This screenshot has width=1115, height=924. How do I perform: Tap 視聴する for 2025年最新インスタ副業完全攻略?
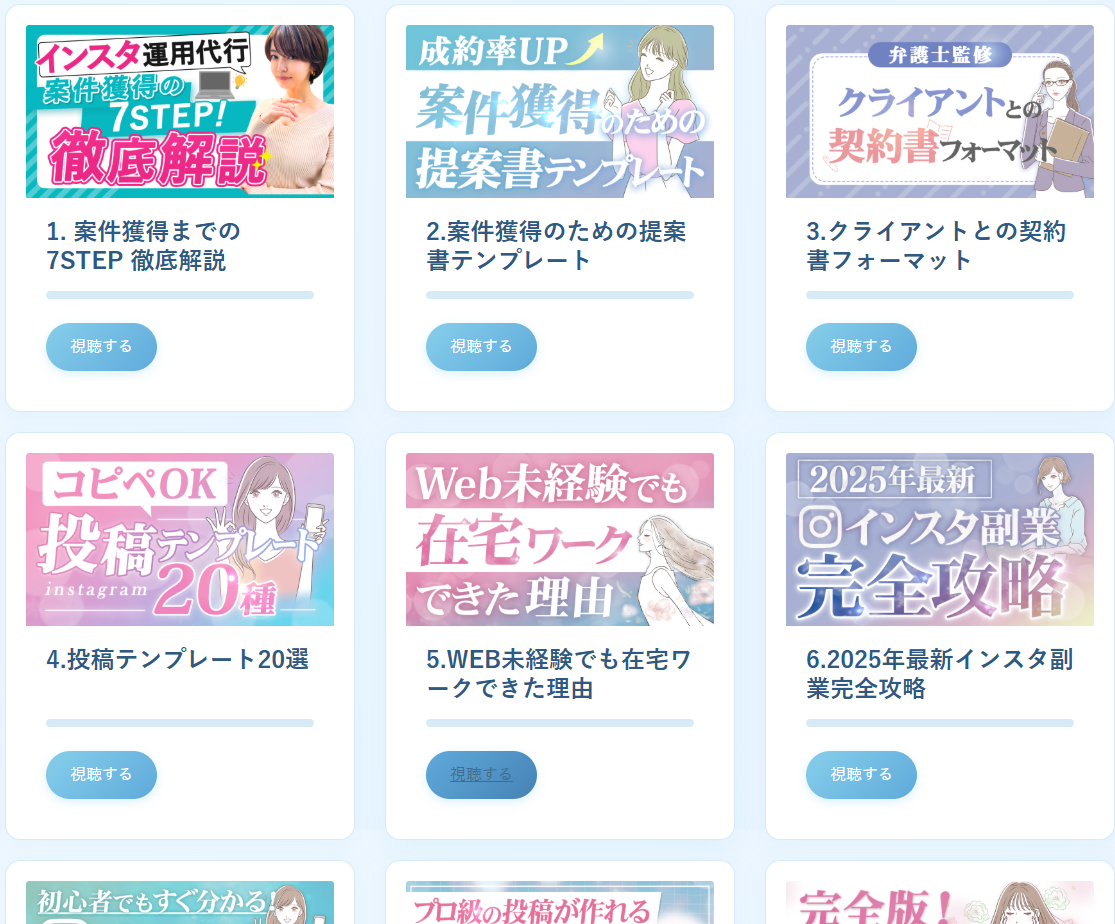(x=861, y=774)
